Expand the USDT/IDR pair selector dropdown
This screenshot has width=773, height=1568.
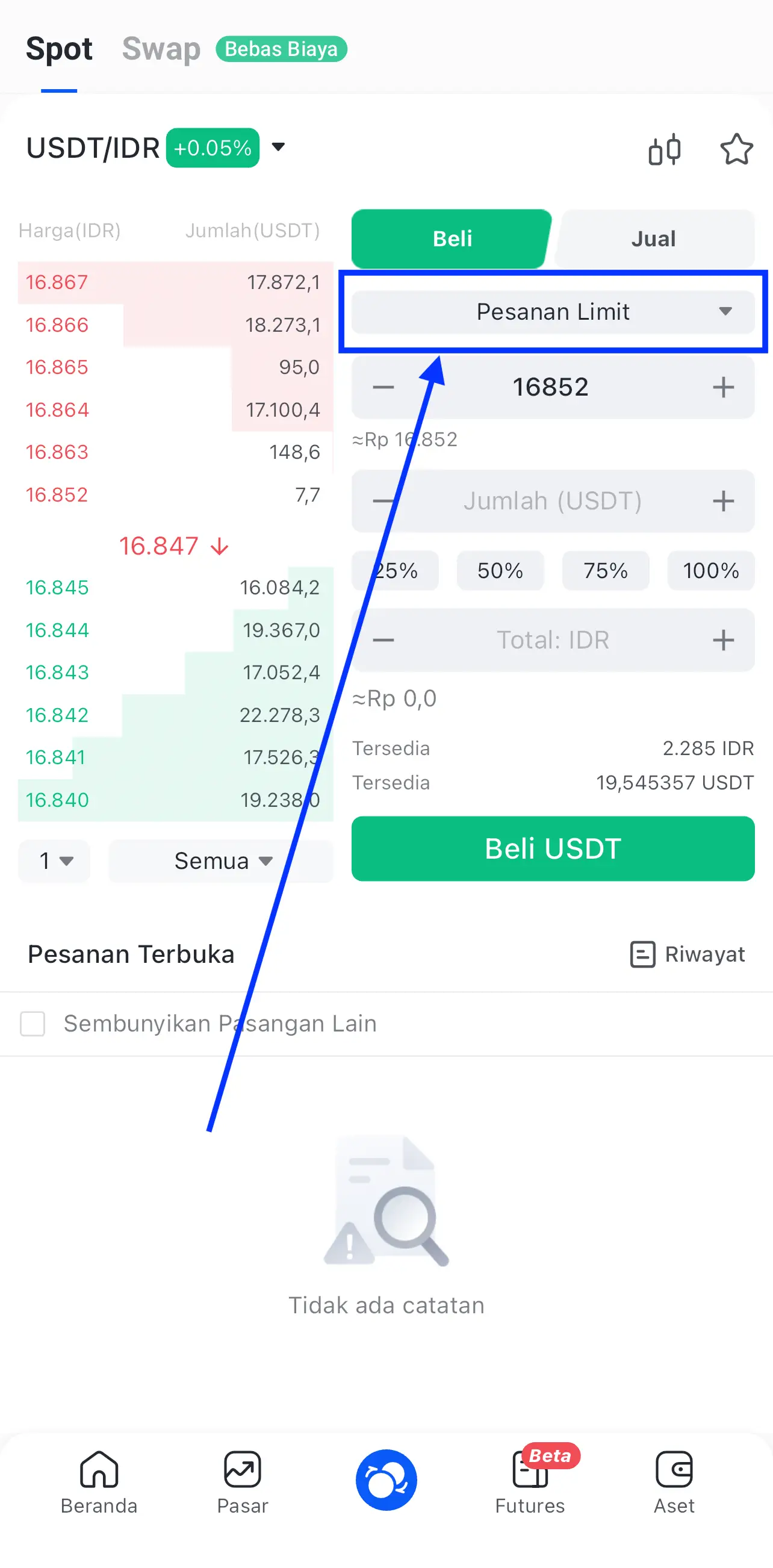[x=278, y=148]
